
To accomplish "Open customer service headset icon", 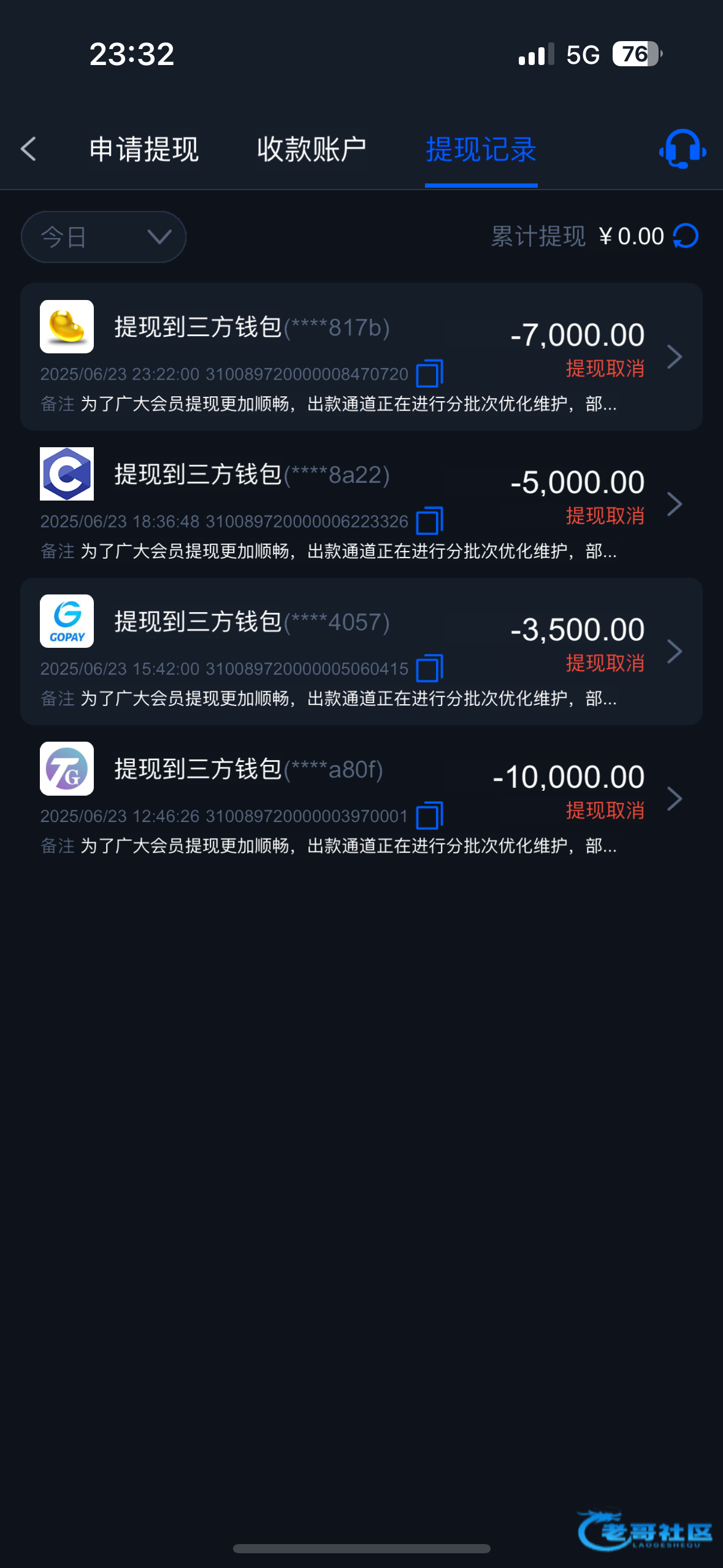I will click(x=683, y=148).
